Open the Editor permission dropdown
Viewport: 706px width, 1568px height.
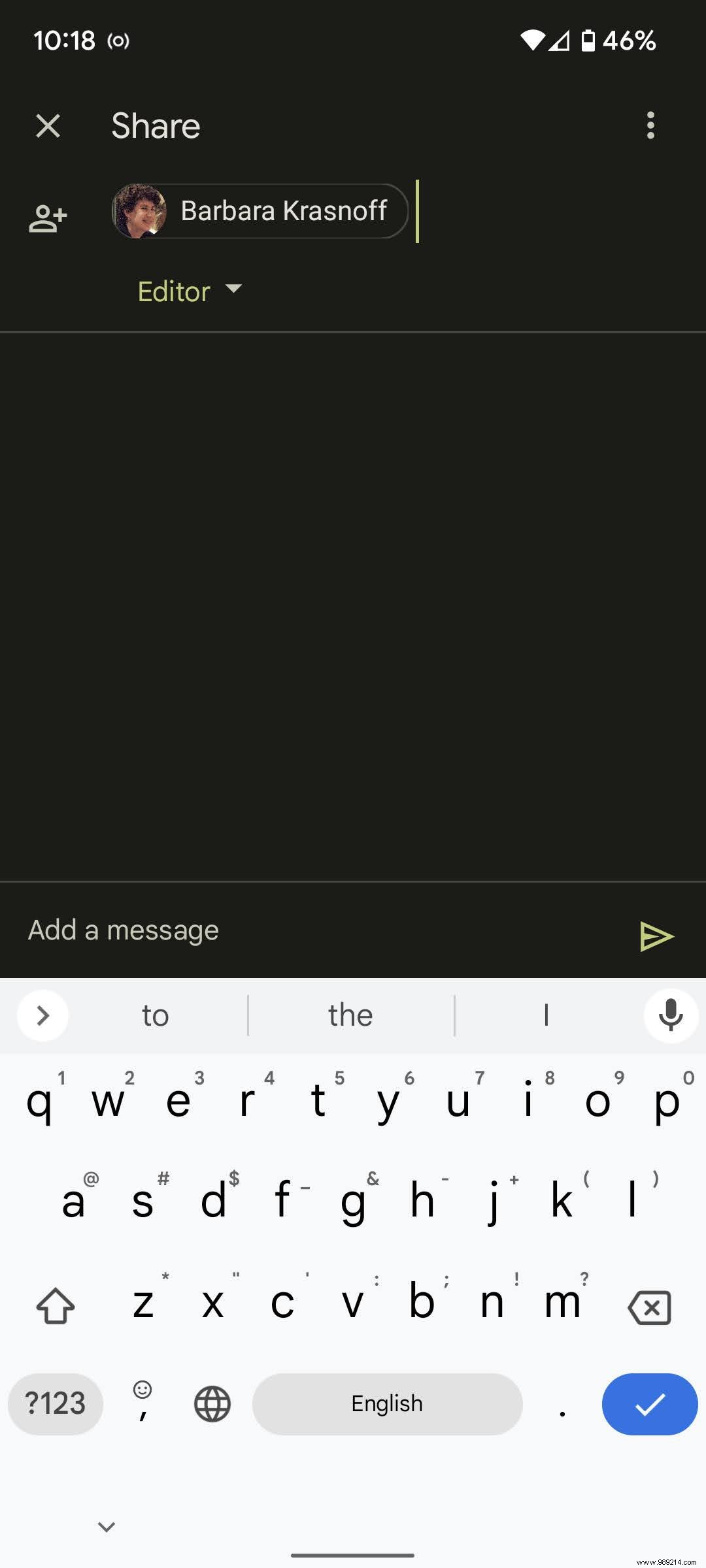click(190, 291)
